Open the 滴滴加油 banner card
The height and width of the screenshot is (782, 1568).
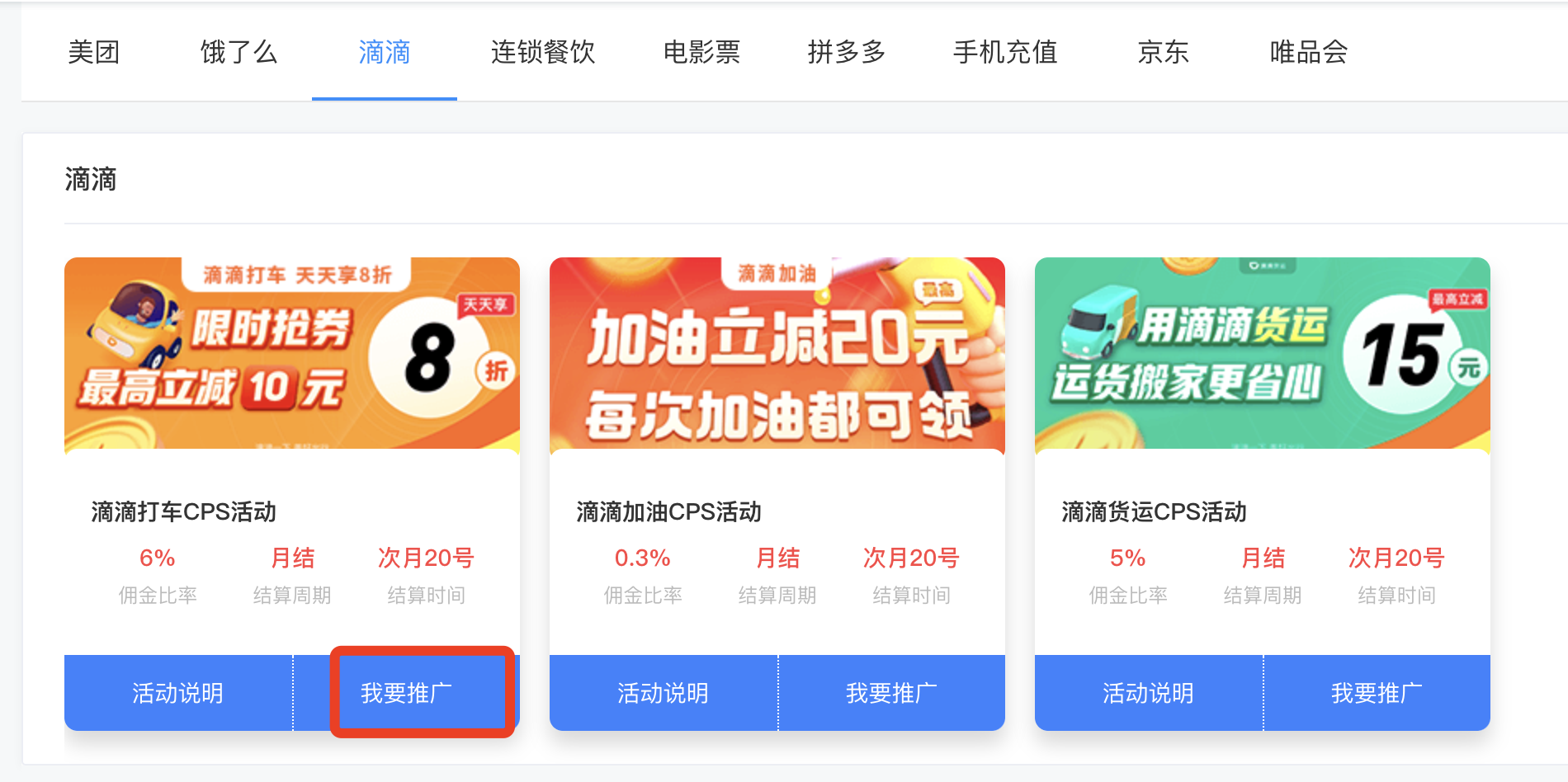pos(777,353)
